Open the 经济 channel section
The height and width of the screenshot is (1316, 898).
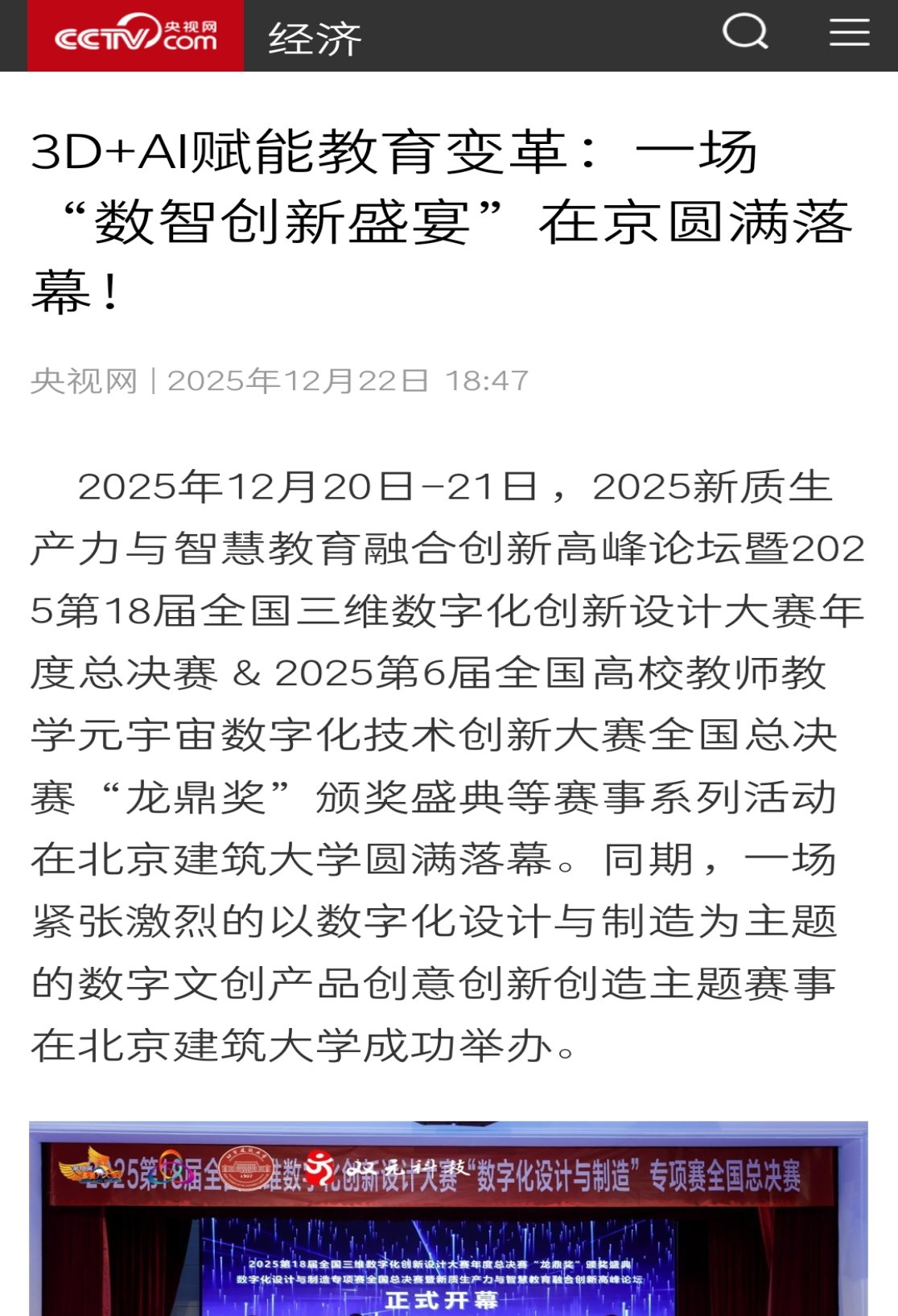tap(315, 38)
